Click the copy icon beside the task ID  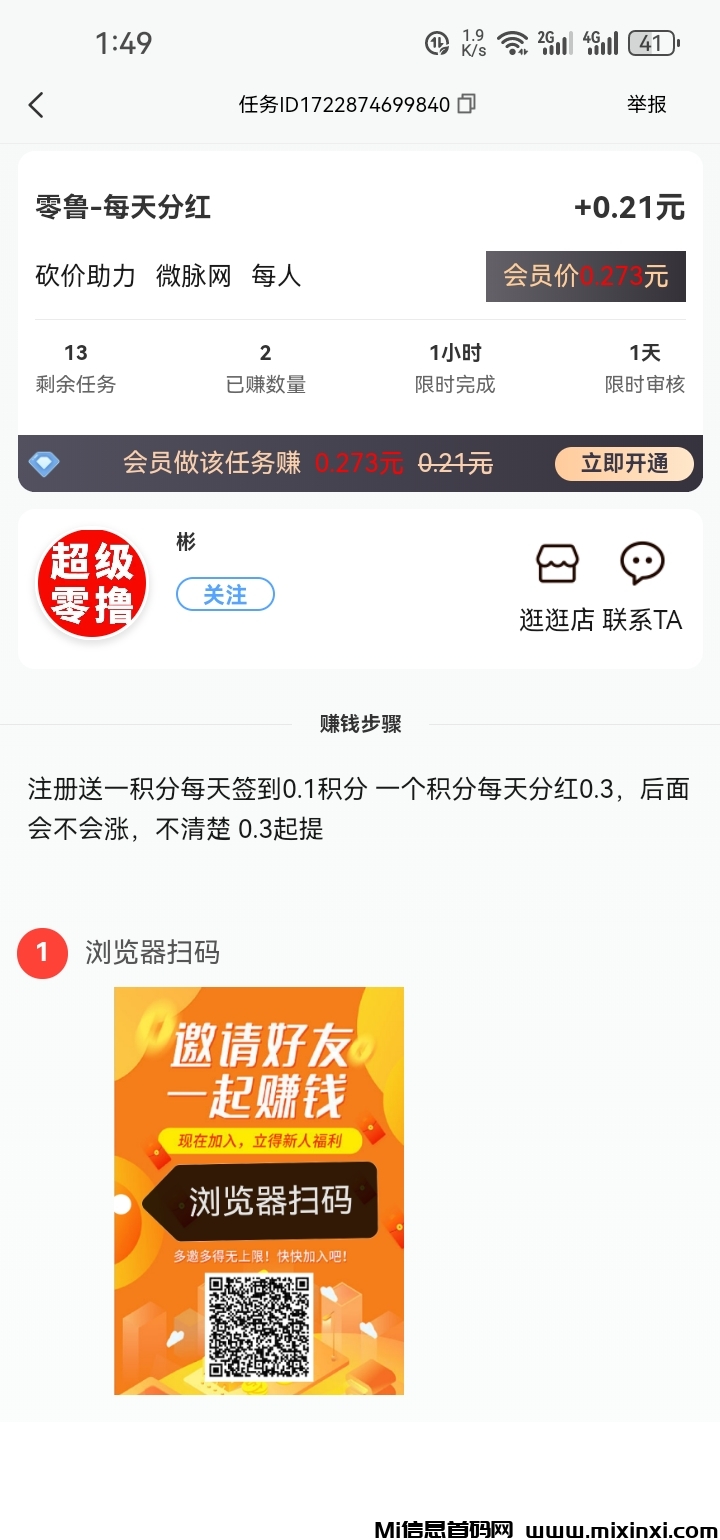(465, 104)
